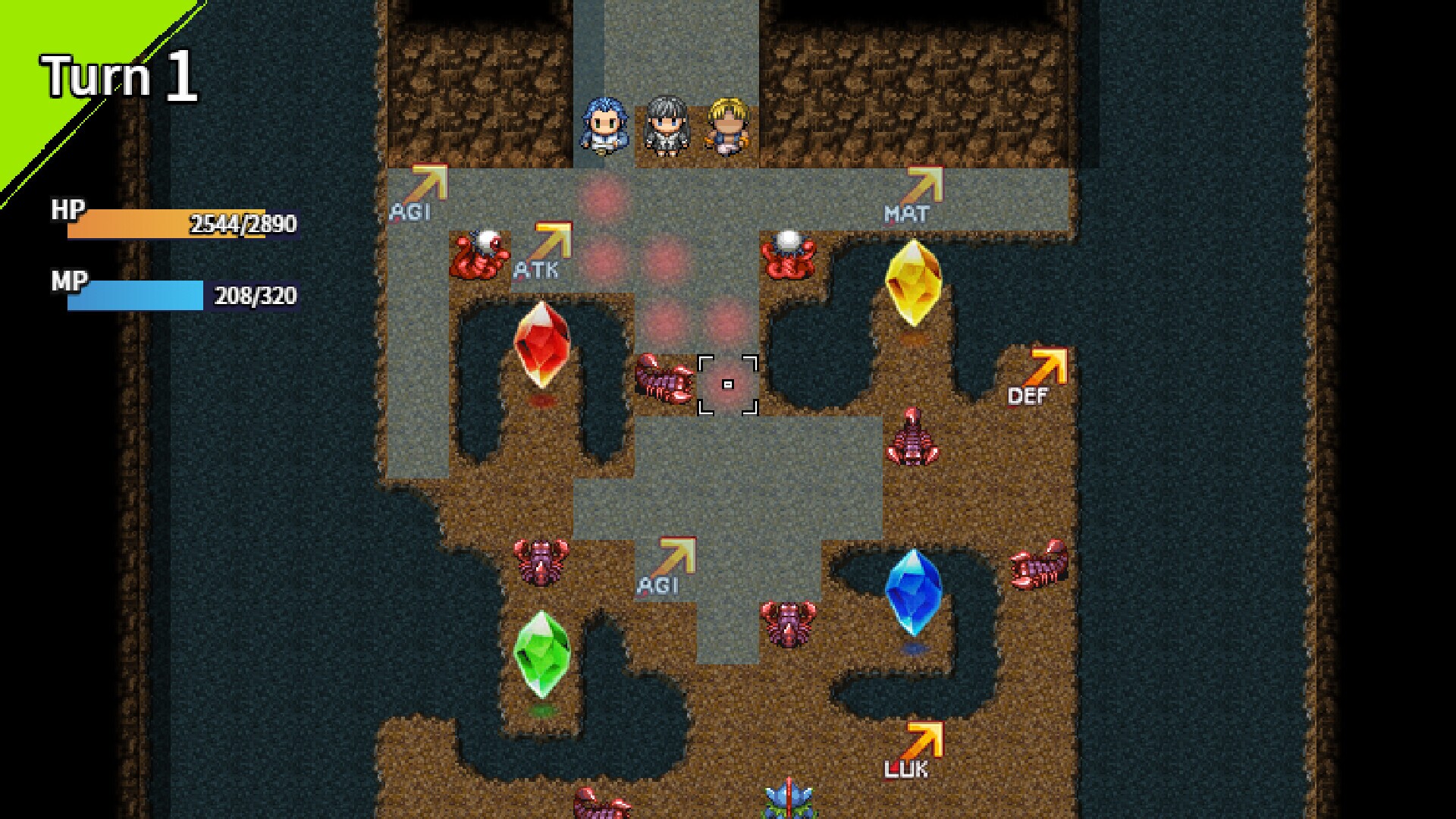Confirm the tile under the bracket cursor
The height and width of the screenshot is (819, 1456).
[728, 384]
